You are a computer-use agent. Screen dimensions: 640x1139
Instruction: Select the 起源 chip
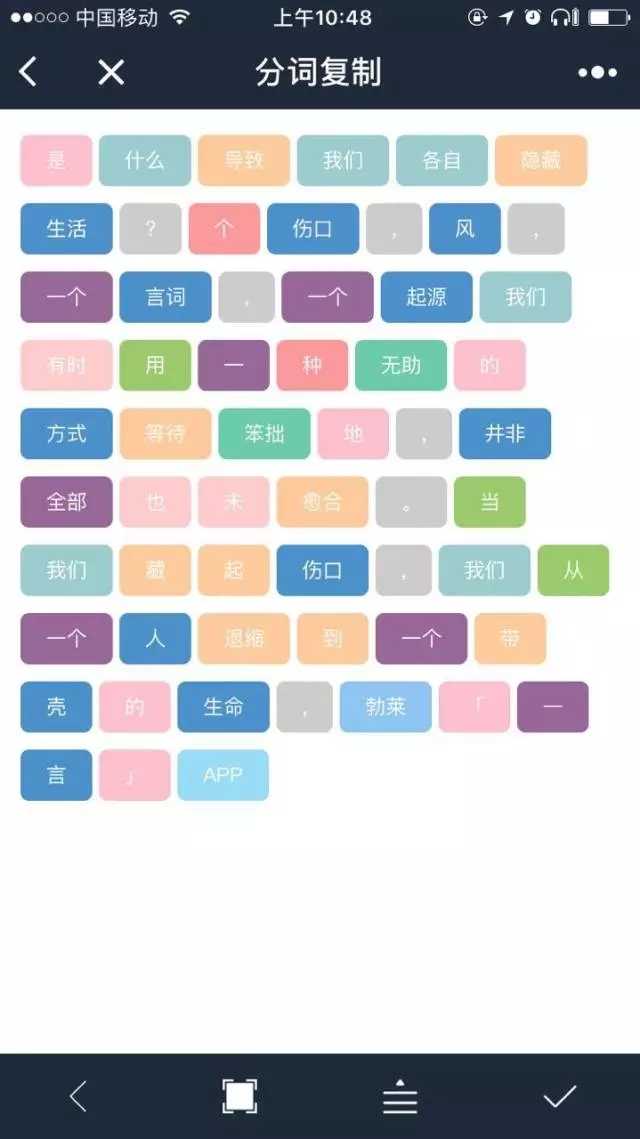(x=426, y=297)
